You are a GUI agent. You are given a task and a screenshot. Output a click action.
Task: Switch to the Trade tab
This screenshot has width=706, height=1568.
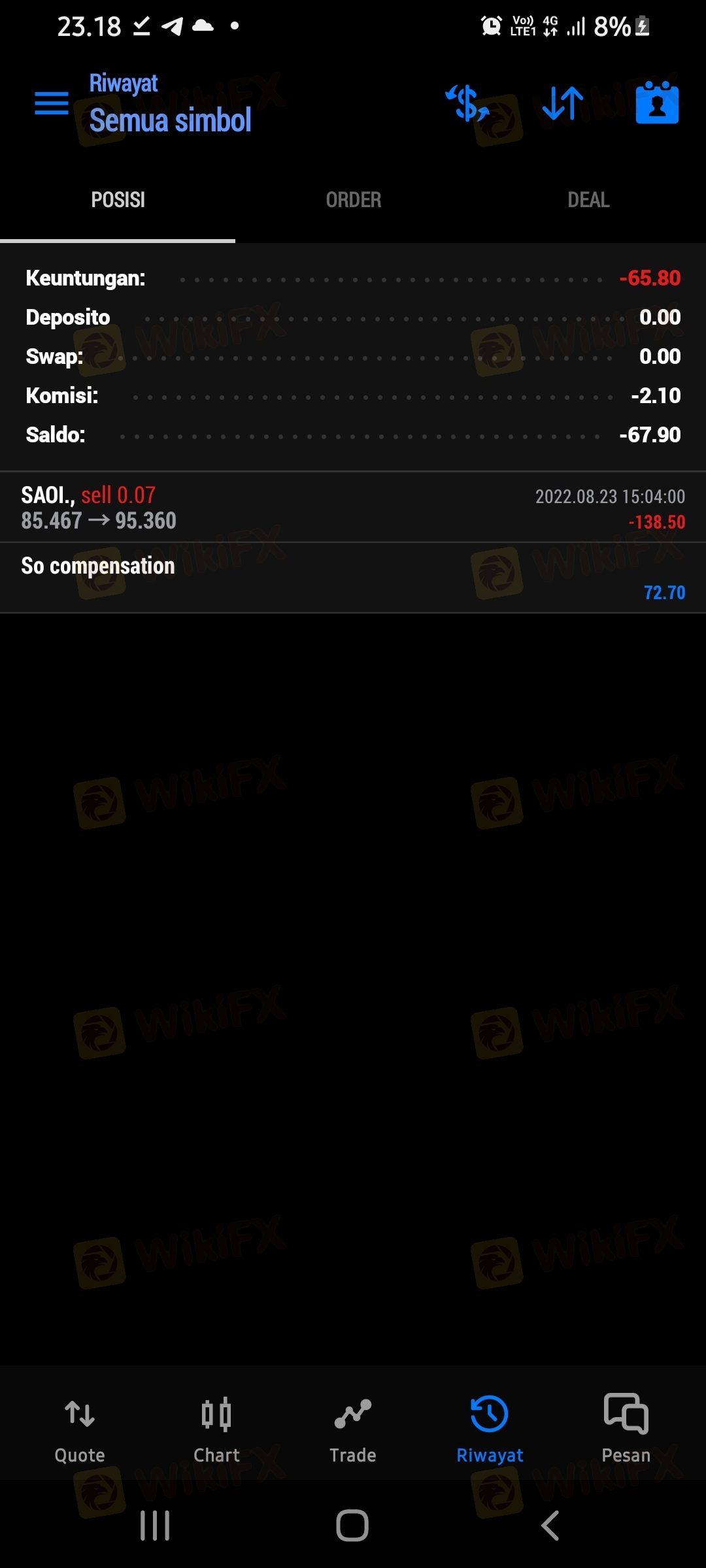(x=353, y=1428)
